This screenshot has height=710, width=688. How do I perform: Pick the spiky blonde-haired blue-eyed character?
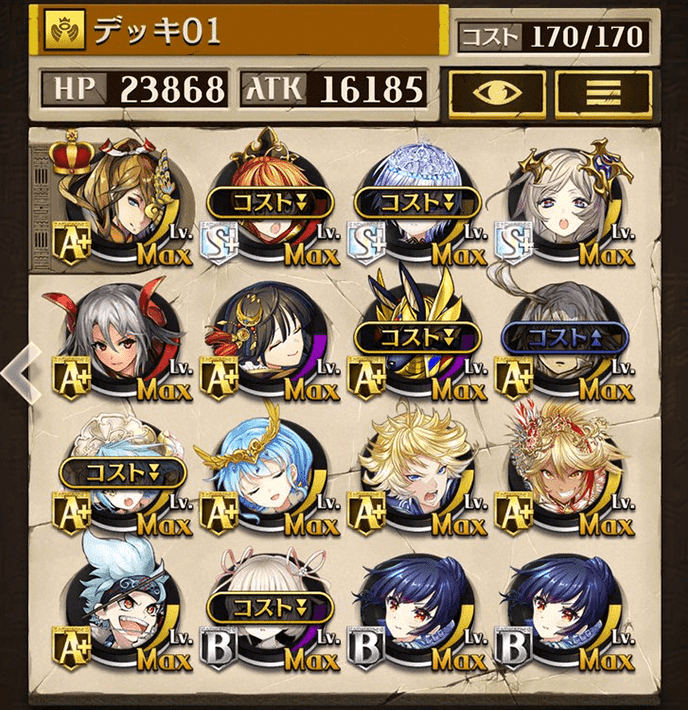418,472
